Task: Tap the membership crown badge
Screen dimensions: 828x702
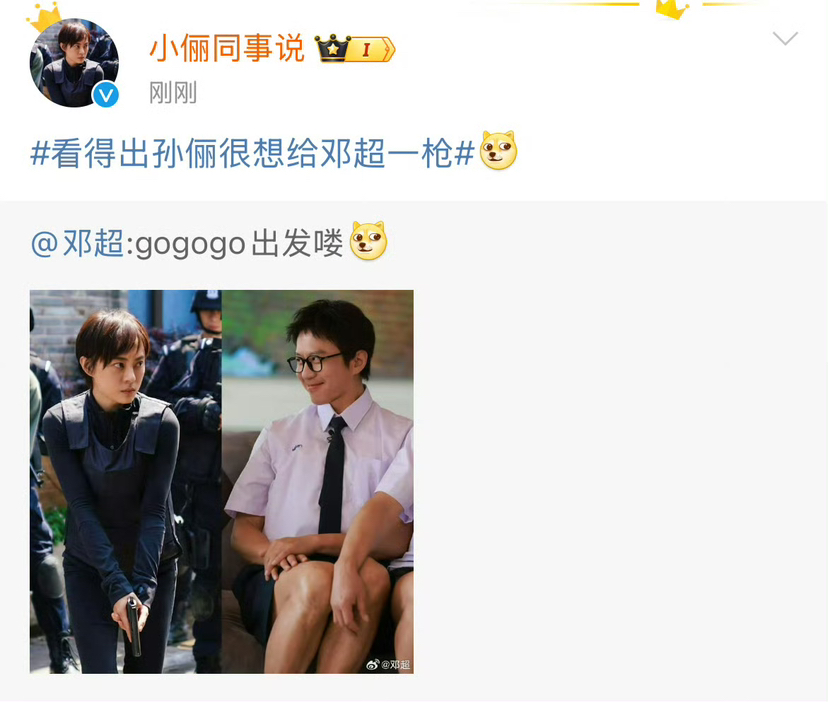Action: coord(355,48)
